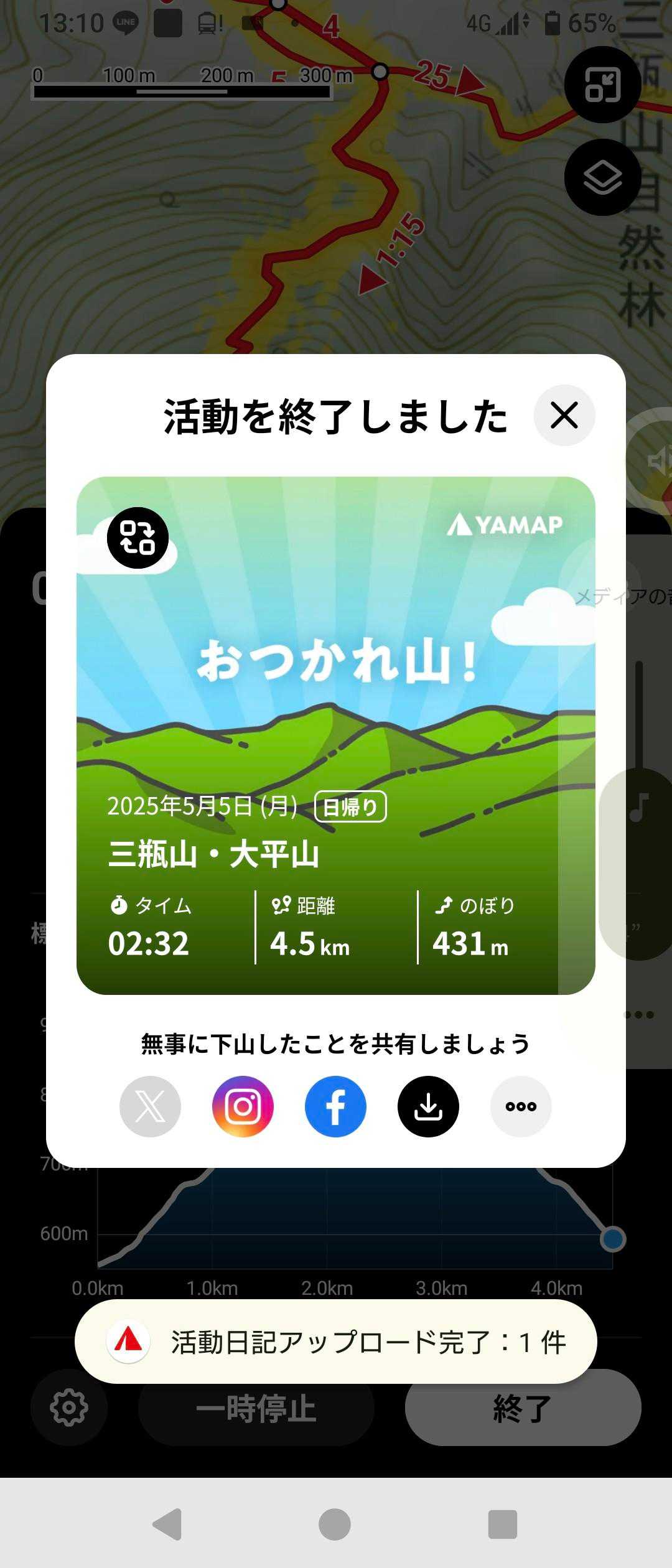This screenshot has height=1568, width=672.
Task: Close the activity finished dialog
Action: [564, 415]
